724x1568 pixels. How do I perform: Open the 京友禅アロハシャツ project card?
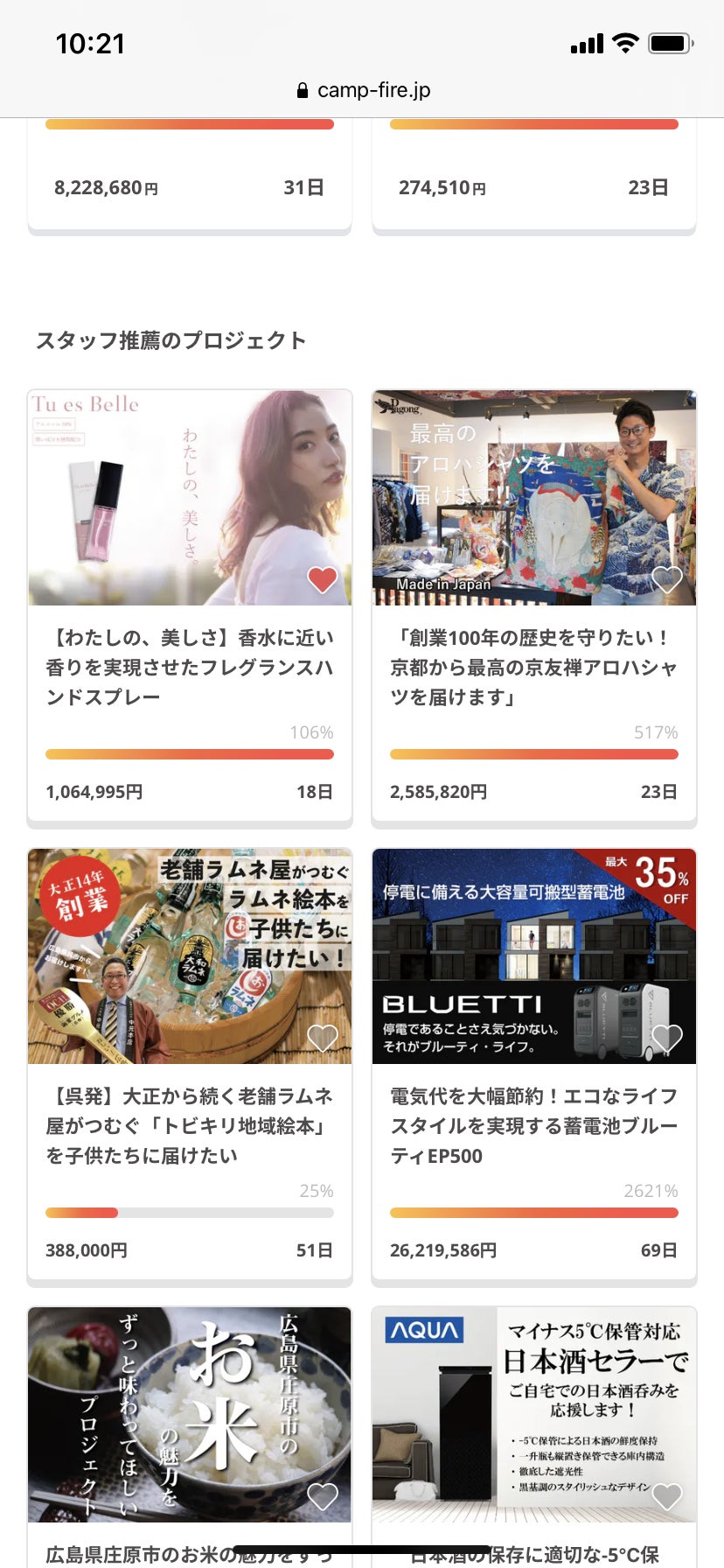(x=534, y=667)
